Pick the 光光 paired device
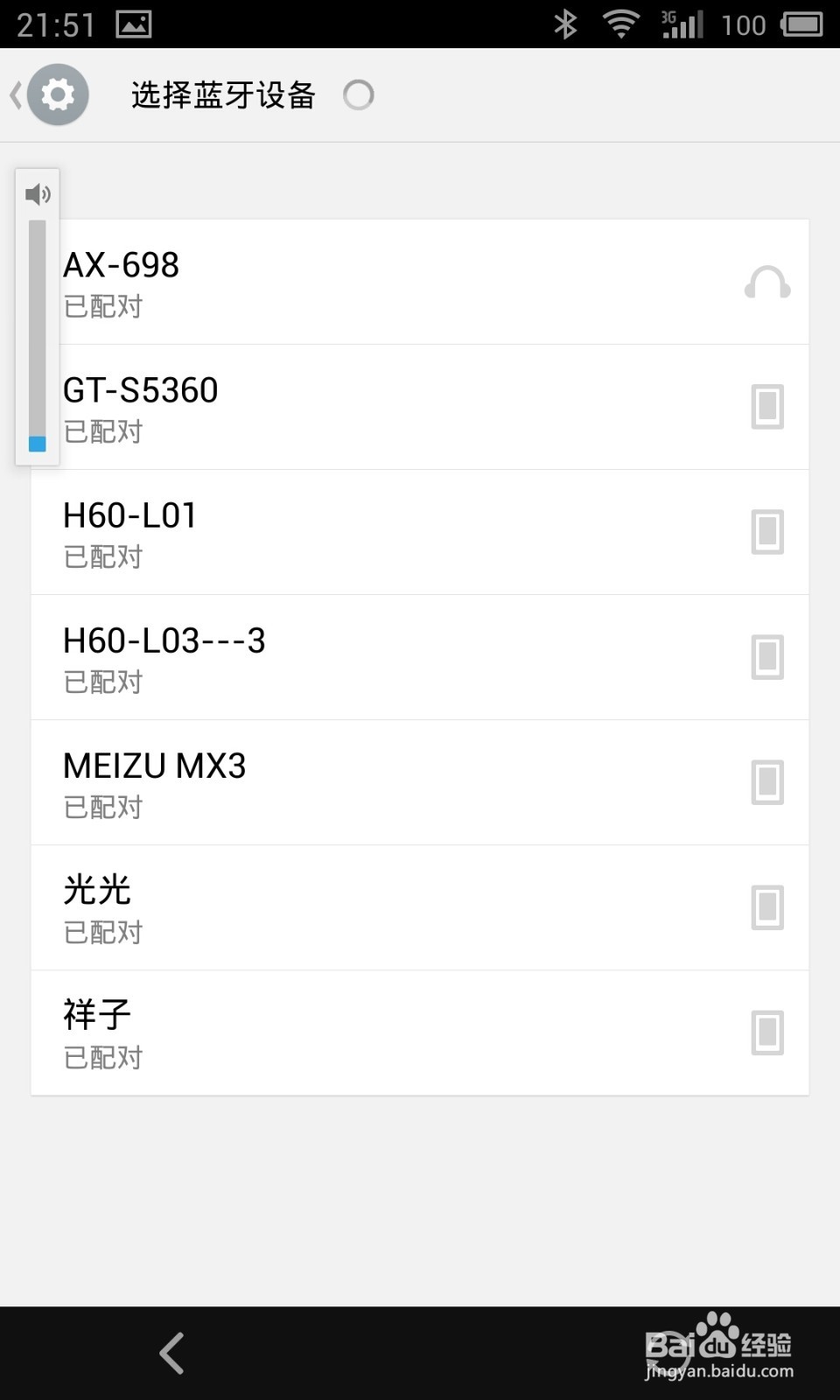 click(x=420, y=907)
